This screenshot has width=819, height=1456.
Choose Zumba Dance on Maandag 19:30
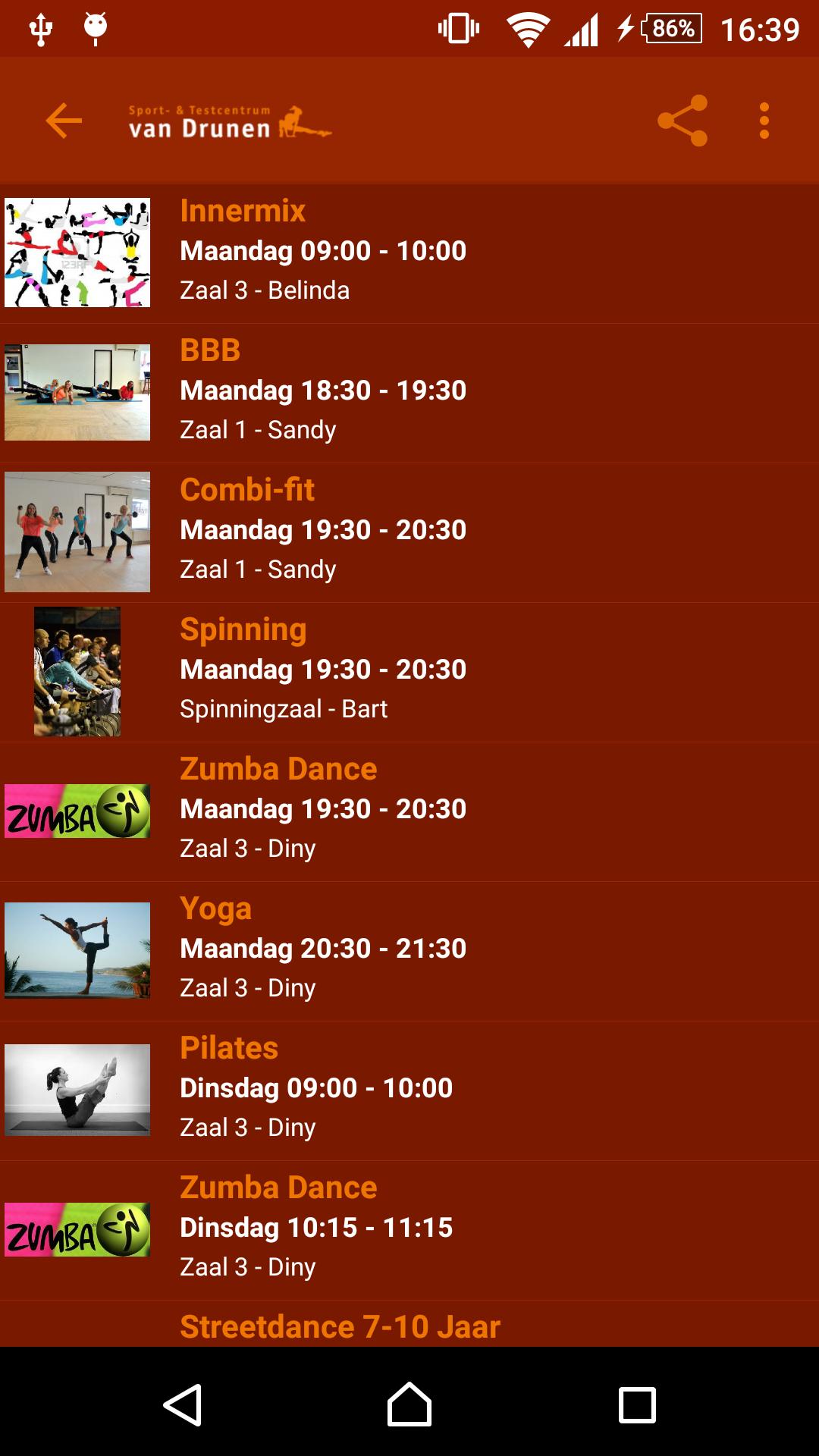click(409, 811)
